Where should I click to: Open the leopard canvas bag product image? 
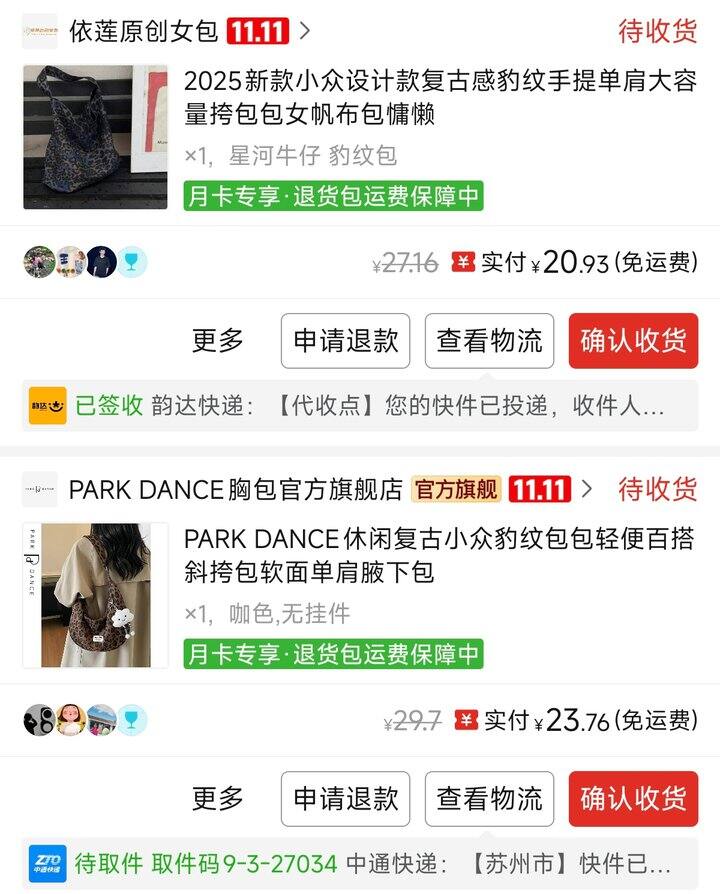tap(95, 137)
